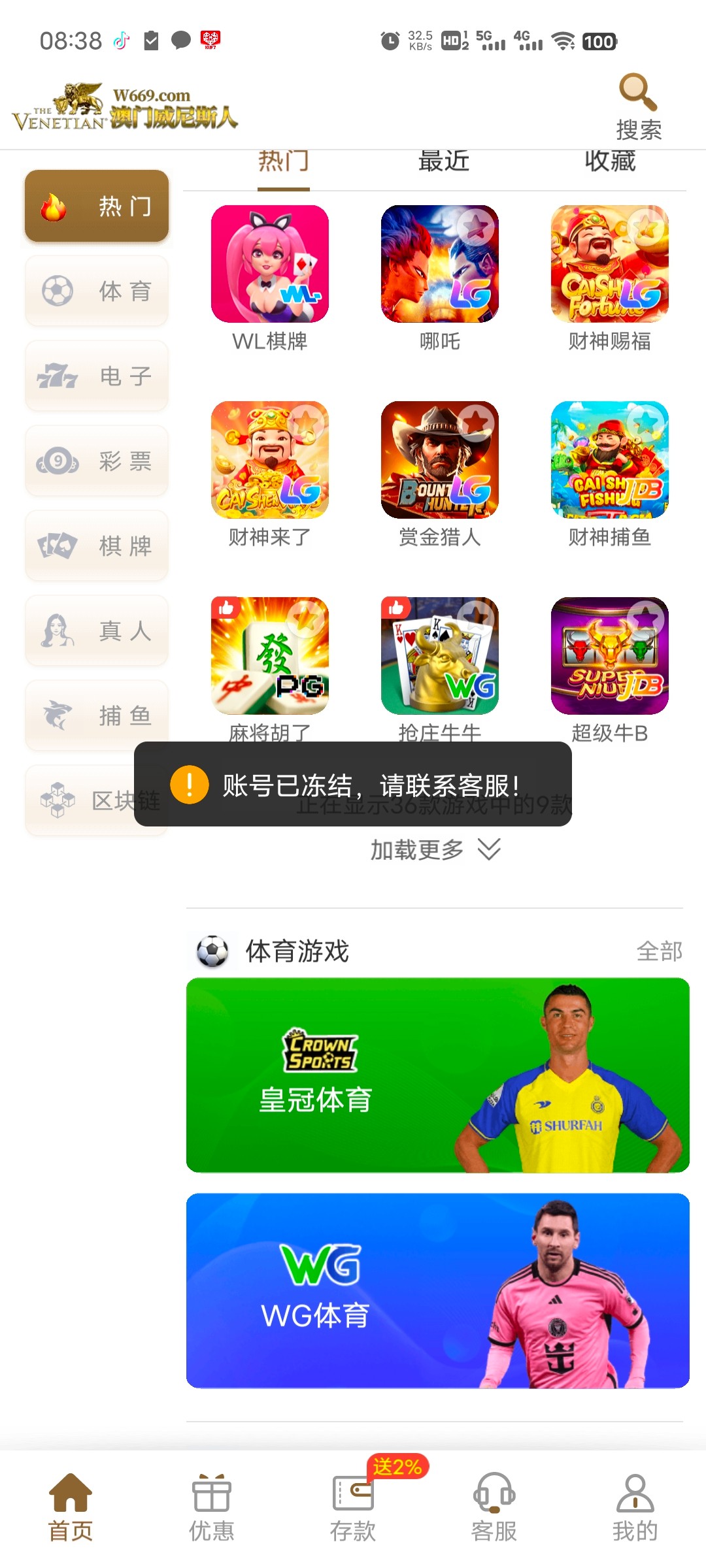Select the 真人 category
Viewport: 706px width, 1568px height.
pyautogui.click(x=97, y=630)
